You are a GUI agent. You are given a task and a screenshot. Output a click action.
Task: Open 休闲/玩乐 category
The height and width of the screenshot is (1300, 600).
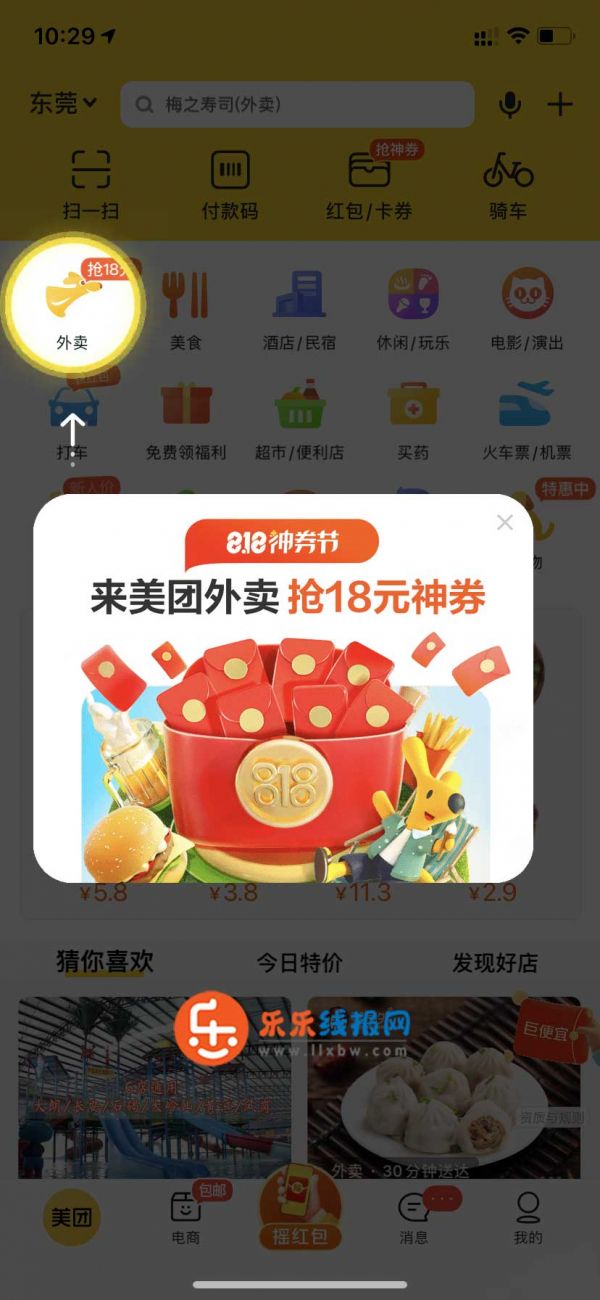[413, 308]
